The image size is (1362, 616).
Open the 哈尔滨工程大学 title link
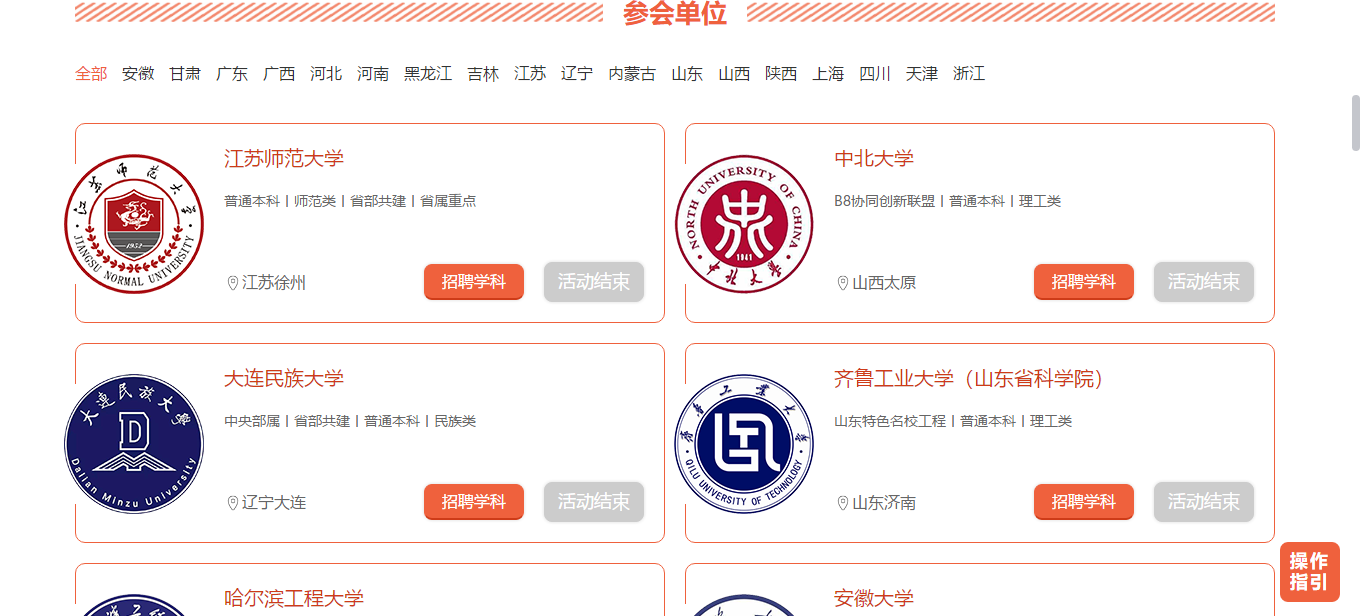point(294,599)
